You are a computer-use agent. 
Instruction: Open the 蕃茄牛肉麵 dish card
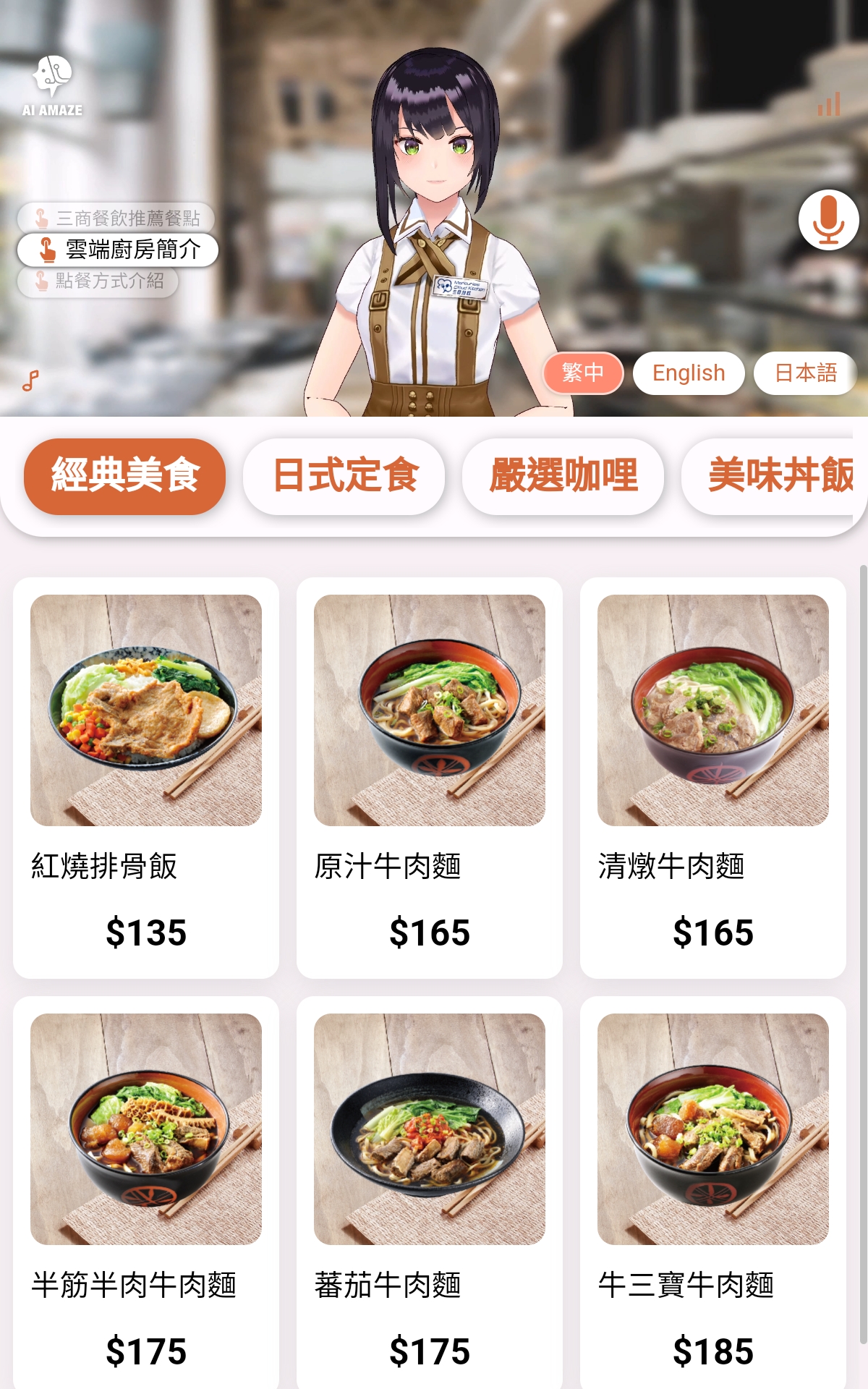430,1194
